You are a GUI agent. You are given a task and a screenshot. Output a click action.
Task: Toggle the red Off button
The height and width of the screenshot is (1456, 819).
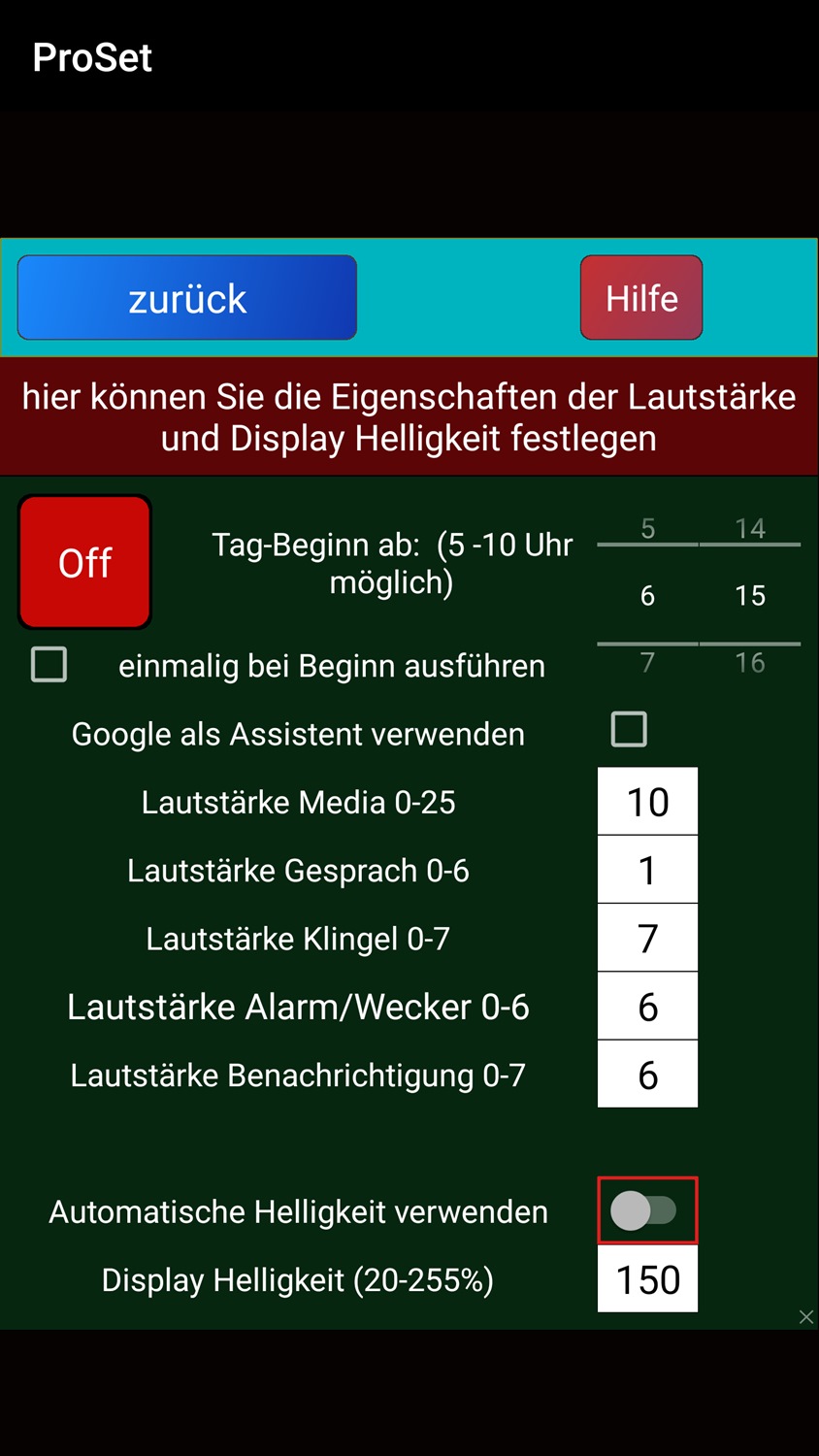click(x=85, y=562)
